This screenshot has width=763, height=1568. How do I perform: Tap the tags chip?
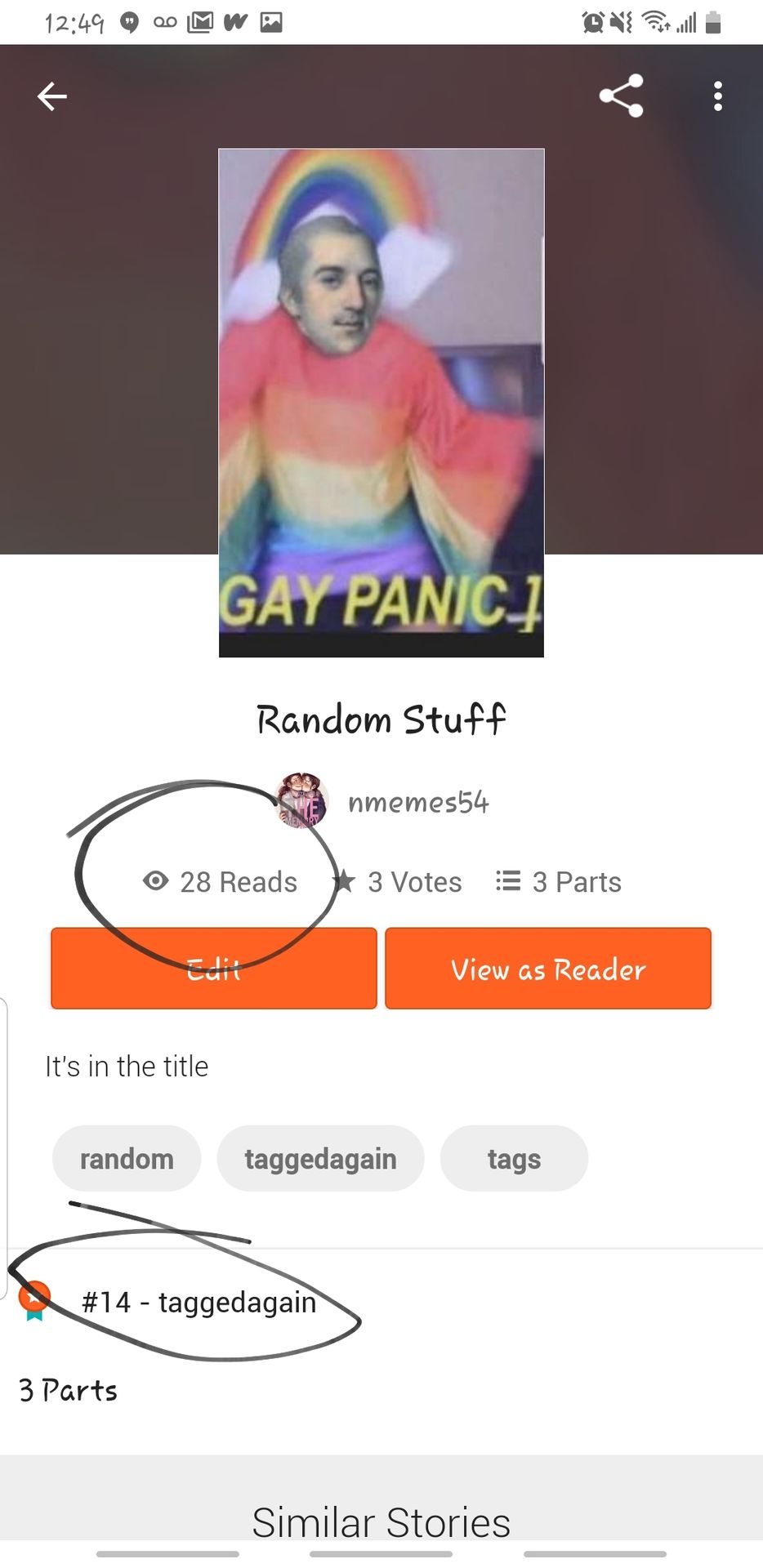(514, 1159)
